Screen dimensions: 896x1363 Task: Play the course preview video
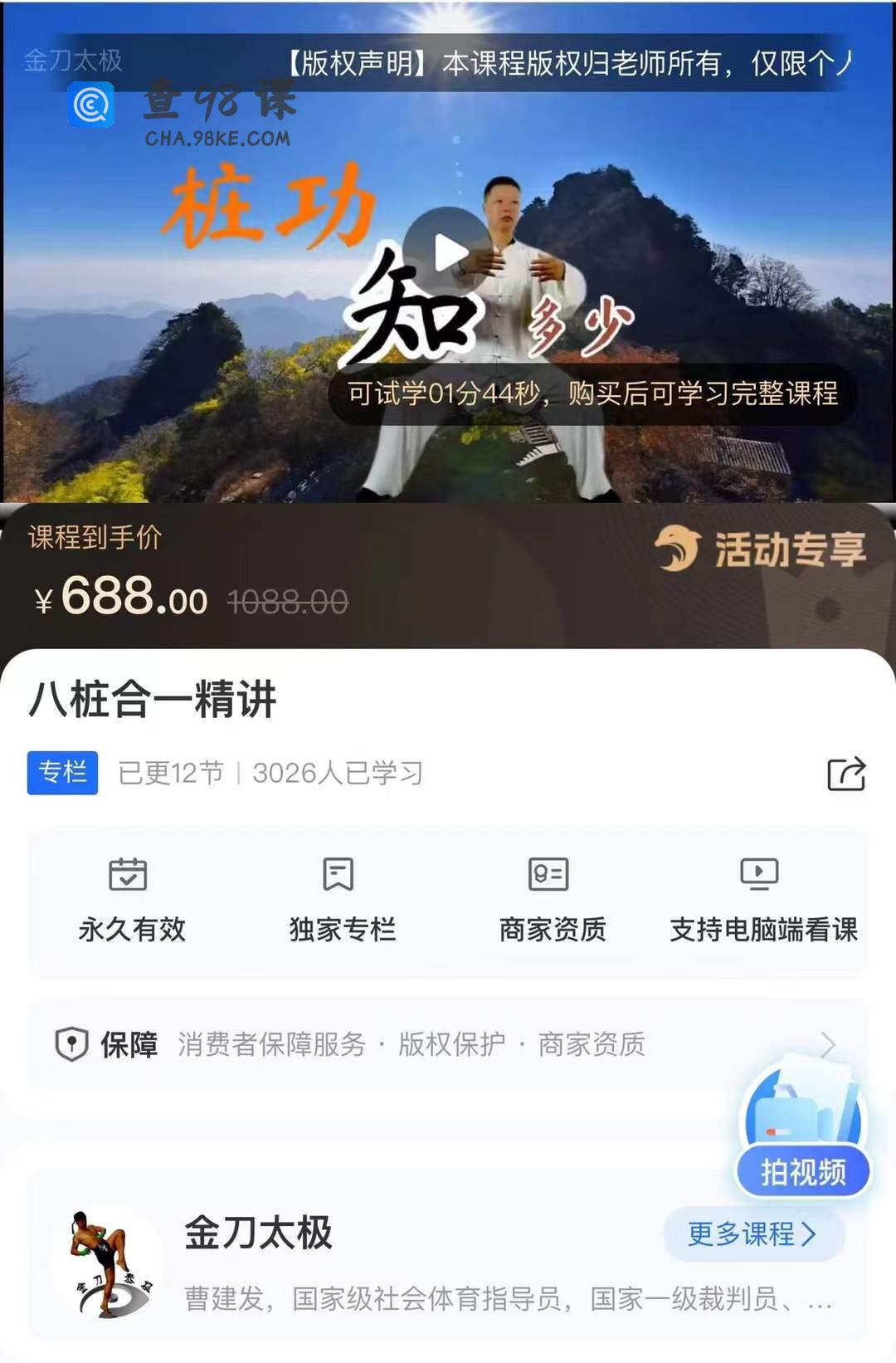pos(449,251)
